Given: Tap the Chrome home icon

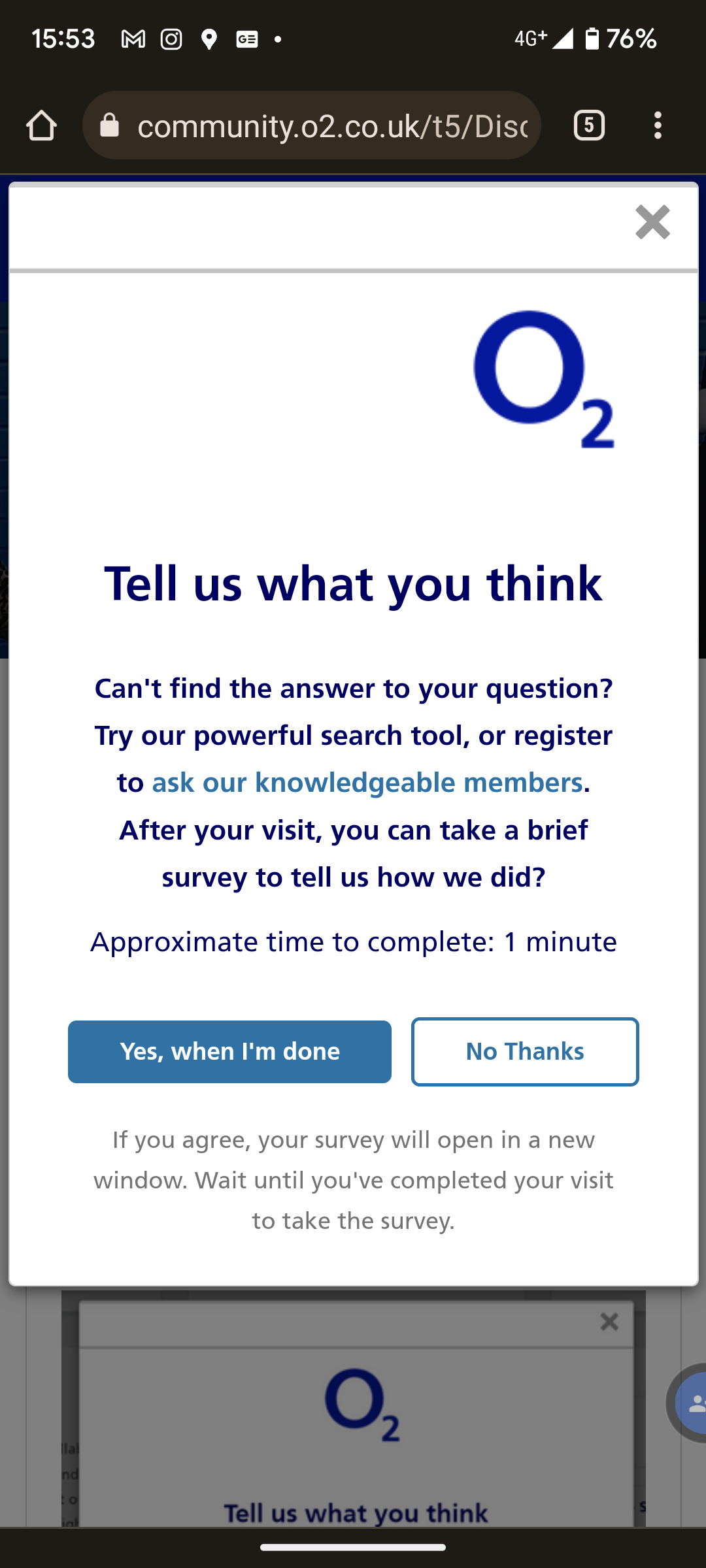Looking at the screenshot, I should (41, 125).
